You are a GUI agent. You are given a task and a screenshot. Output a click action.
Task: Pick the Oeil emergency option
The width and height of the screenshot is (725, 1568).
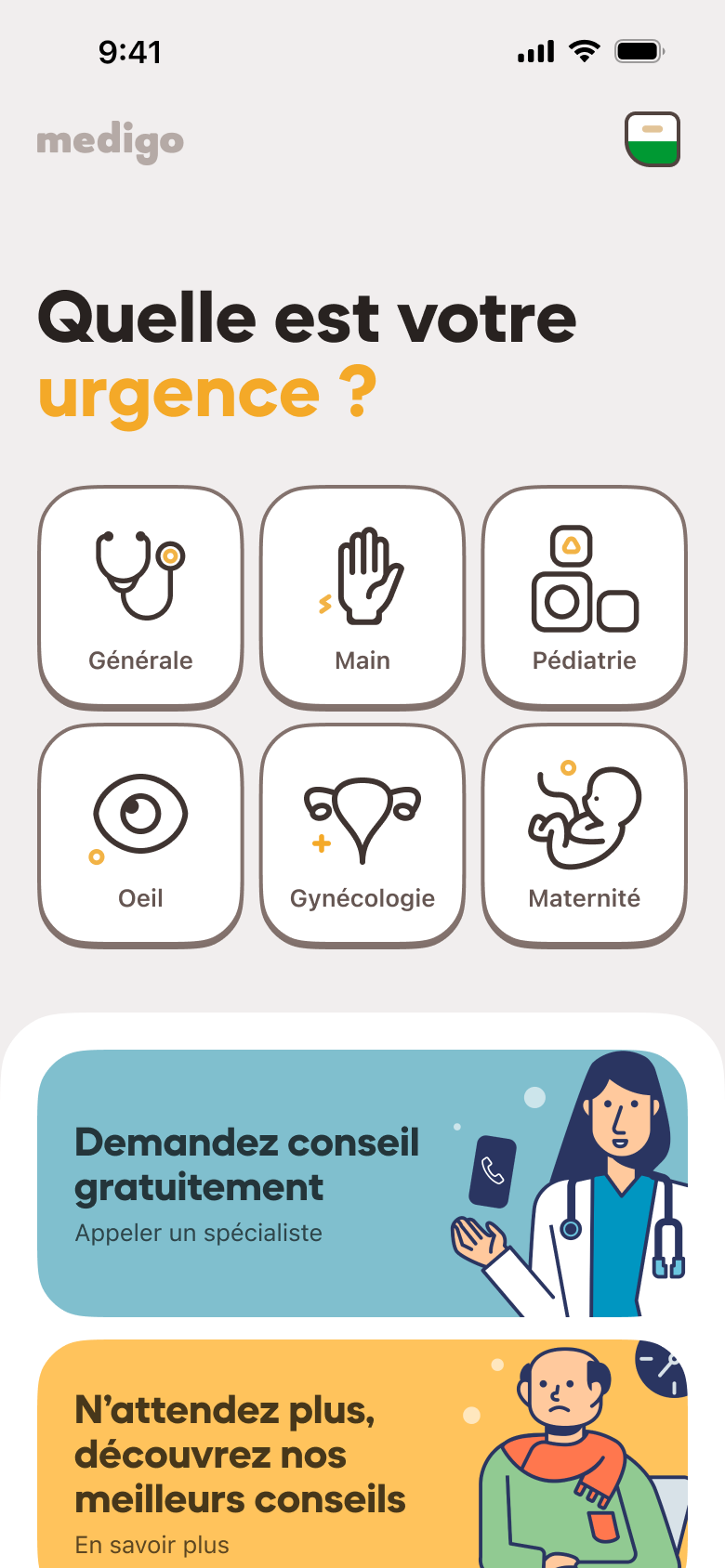click(x=140, y=835)
